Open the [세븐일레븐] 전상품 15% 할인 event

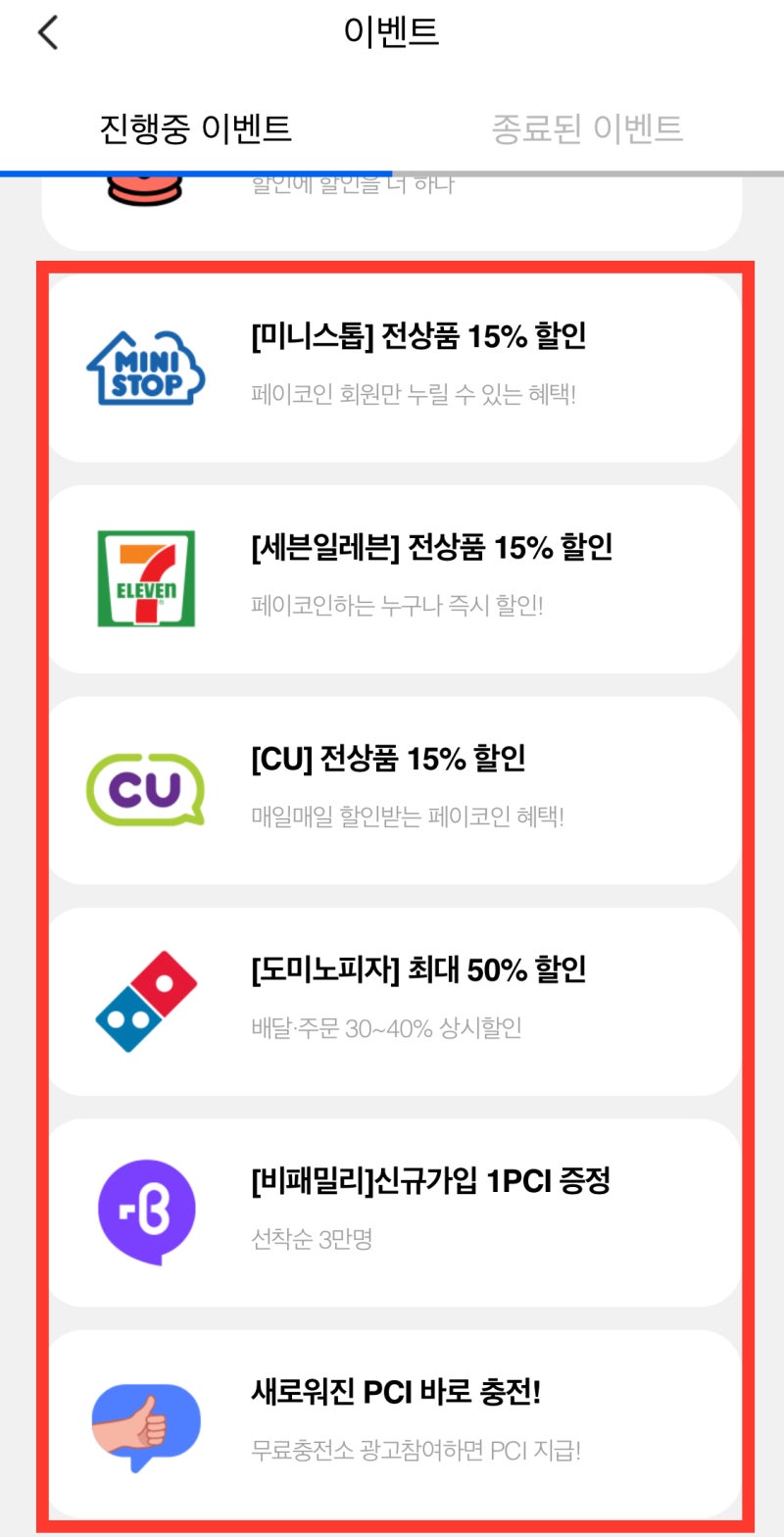tap(392, 574)
